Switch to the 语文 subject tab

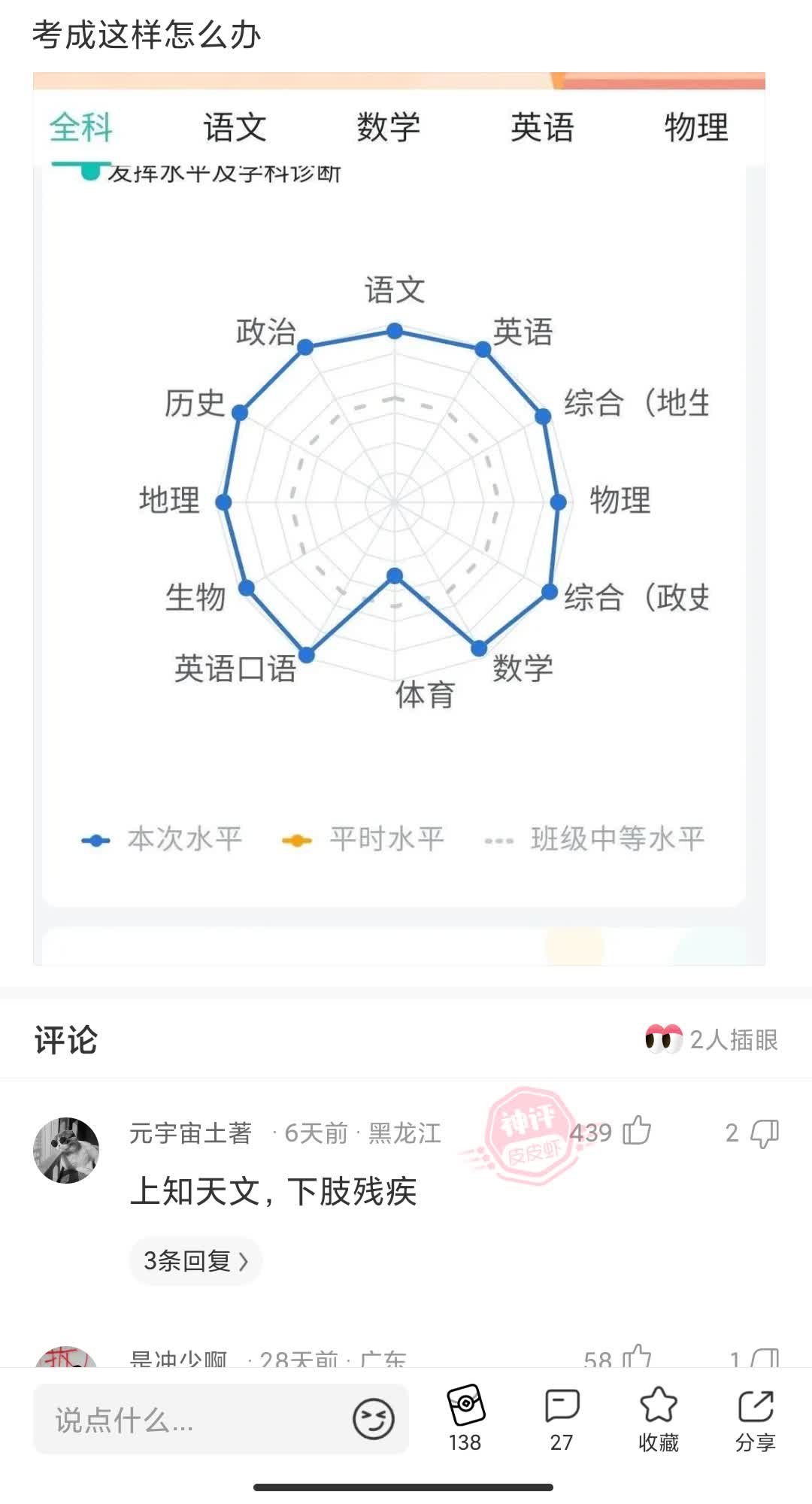click(235, 126)
